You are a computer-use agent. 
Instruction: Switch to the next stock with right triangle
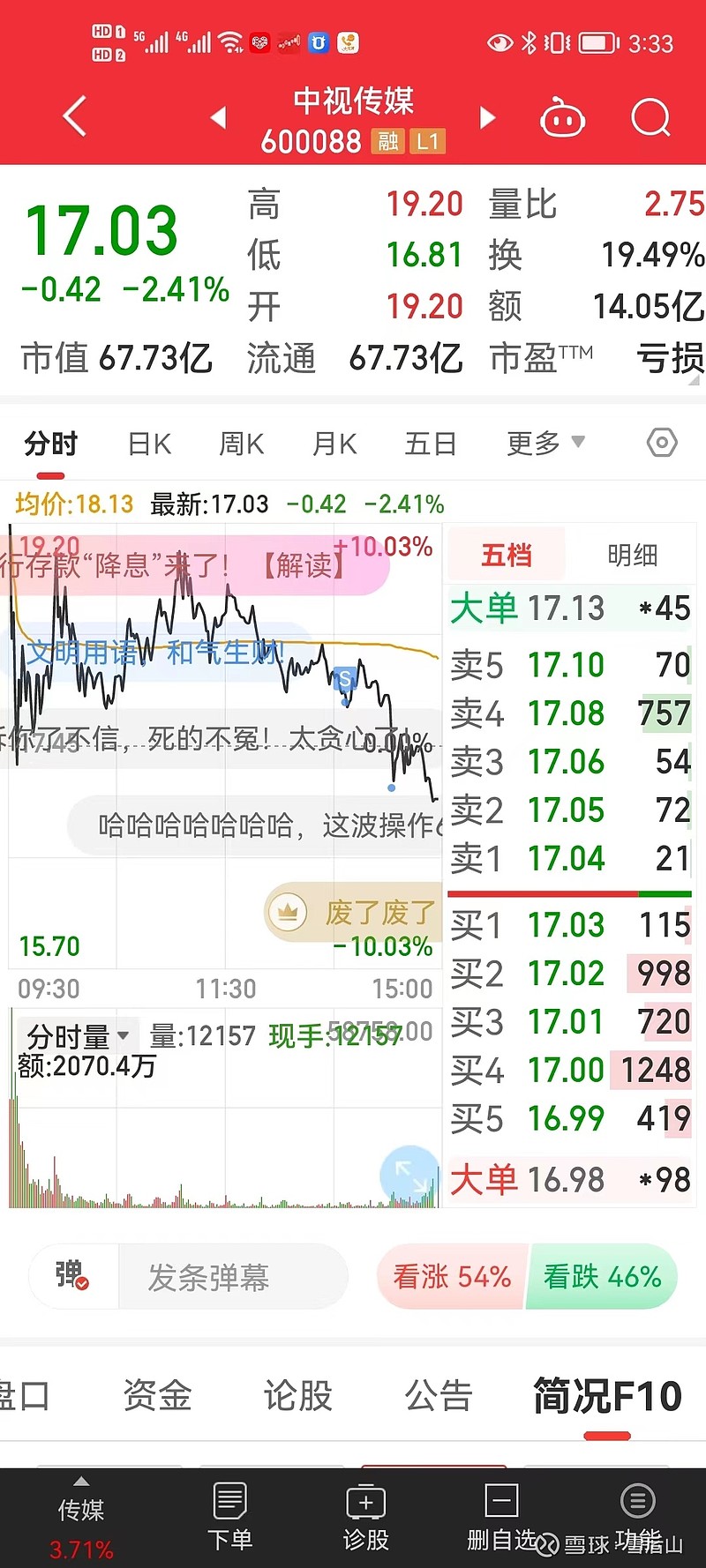click(x=487, y=117)
